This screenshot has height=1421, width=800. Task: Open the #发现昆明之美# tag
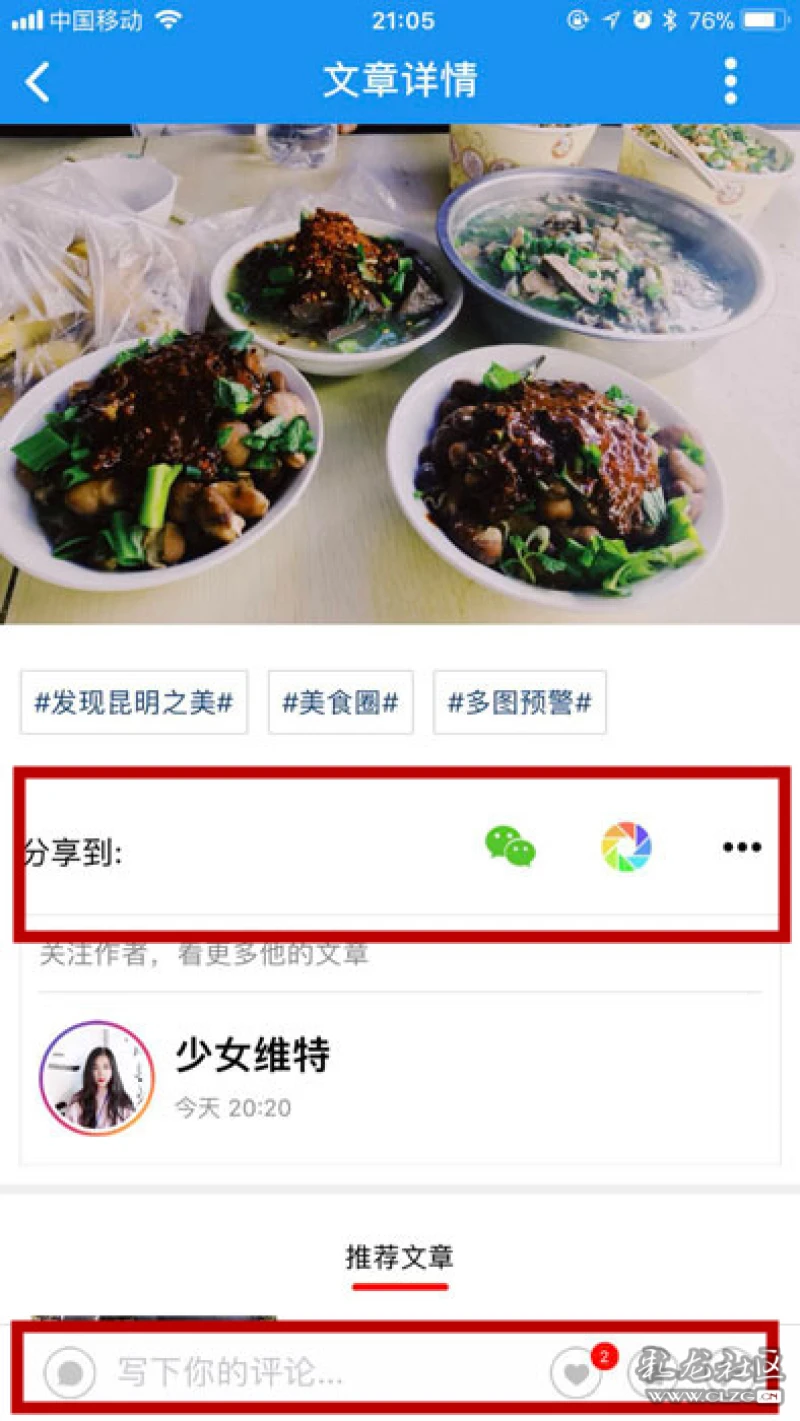134,703
